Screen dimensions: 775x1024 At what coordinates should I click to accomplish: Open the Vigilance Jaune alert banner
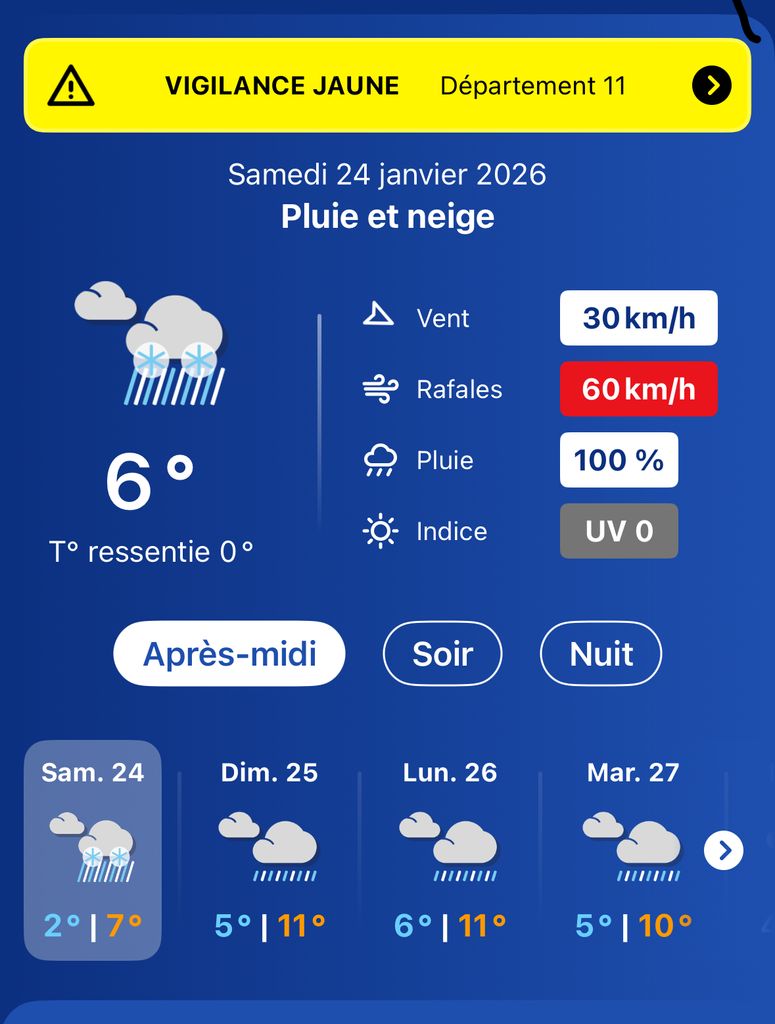pyautogui.click(x=387, y=86)
